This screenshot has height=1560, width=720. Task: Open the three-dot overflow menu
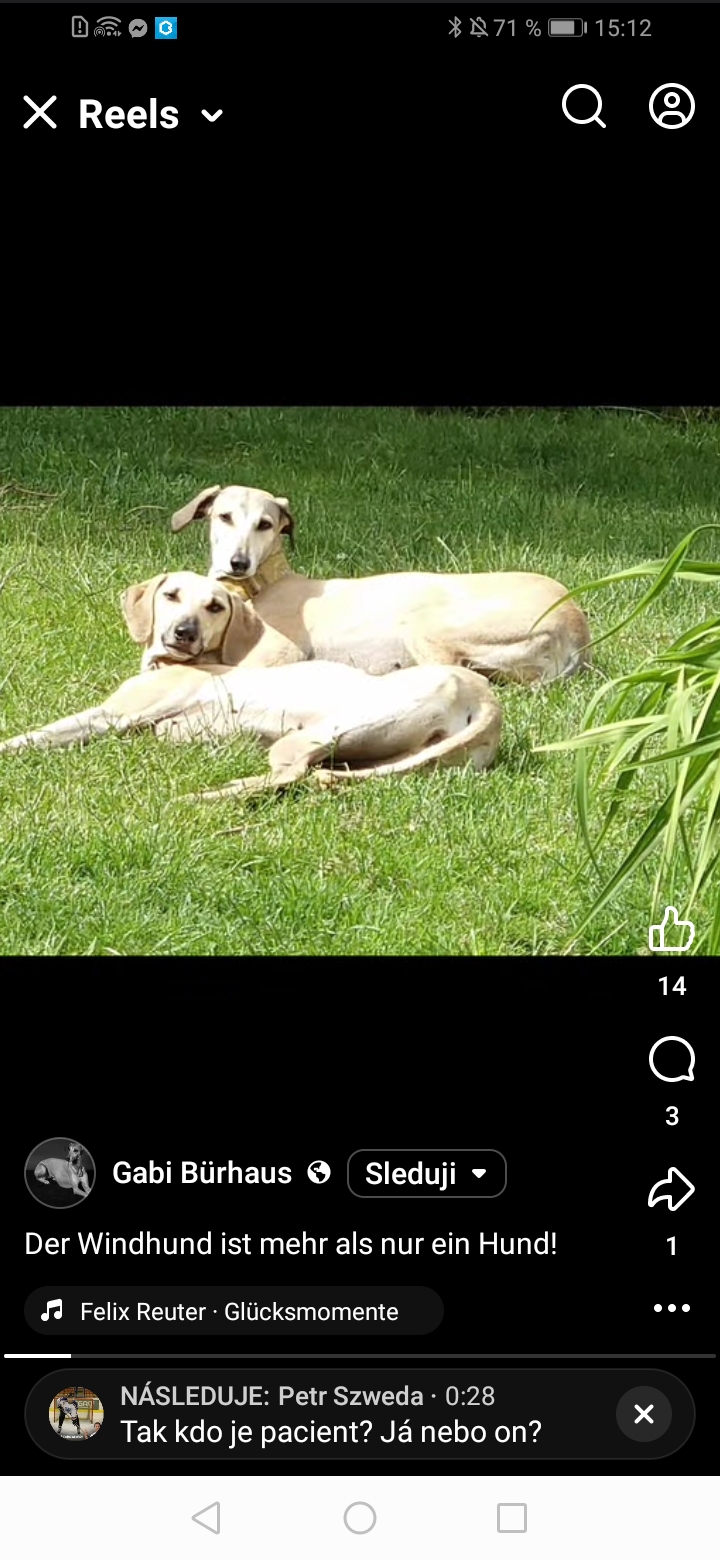pos(672,1308)
